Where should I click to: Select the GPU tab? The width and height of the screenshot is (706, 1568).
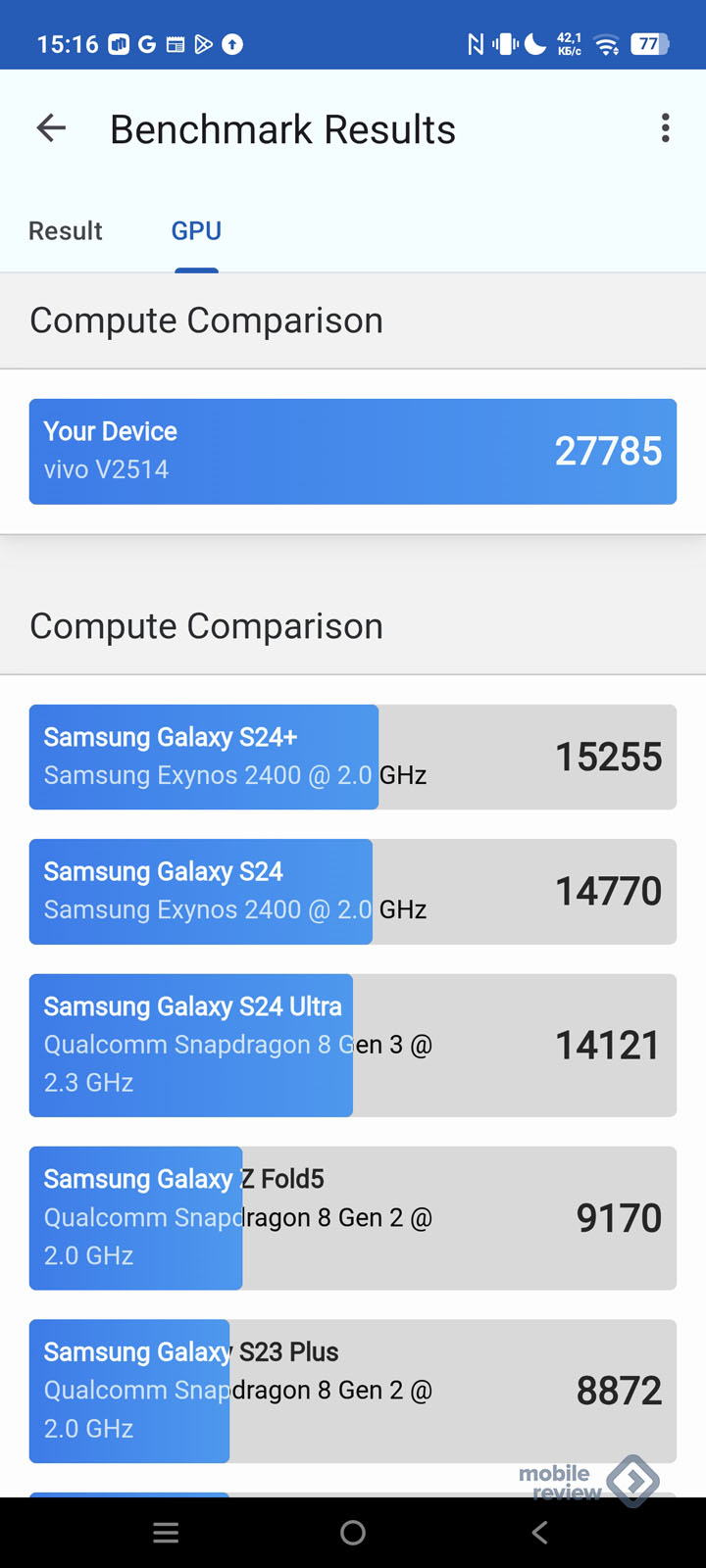tap(196, 231)
